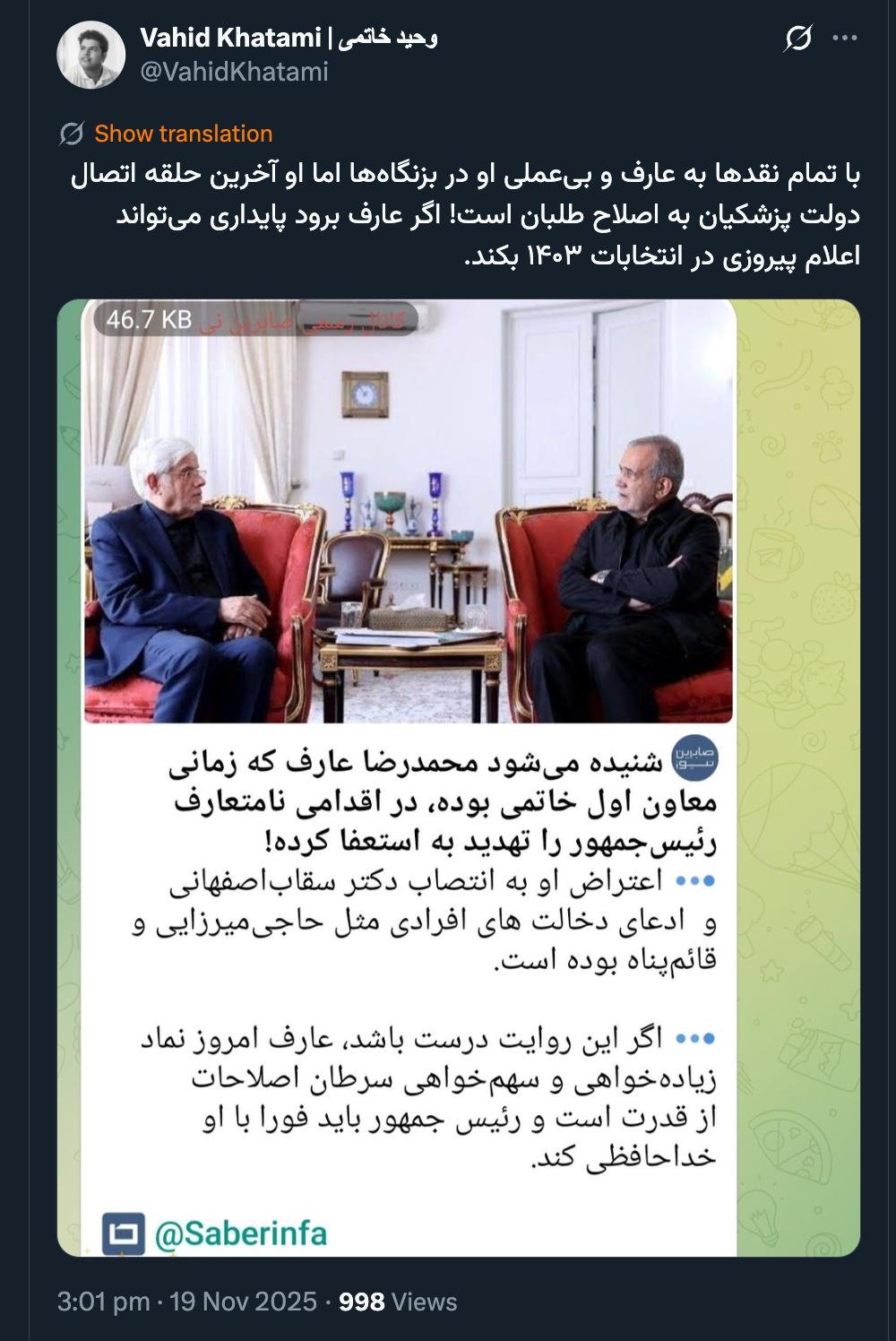
Task: Tap Show translation
Action: 183,134
